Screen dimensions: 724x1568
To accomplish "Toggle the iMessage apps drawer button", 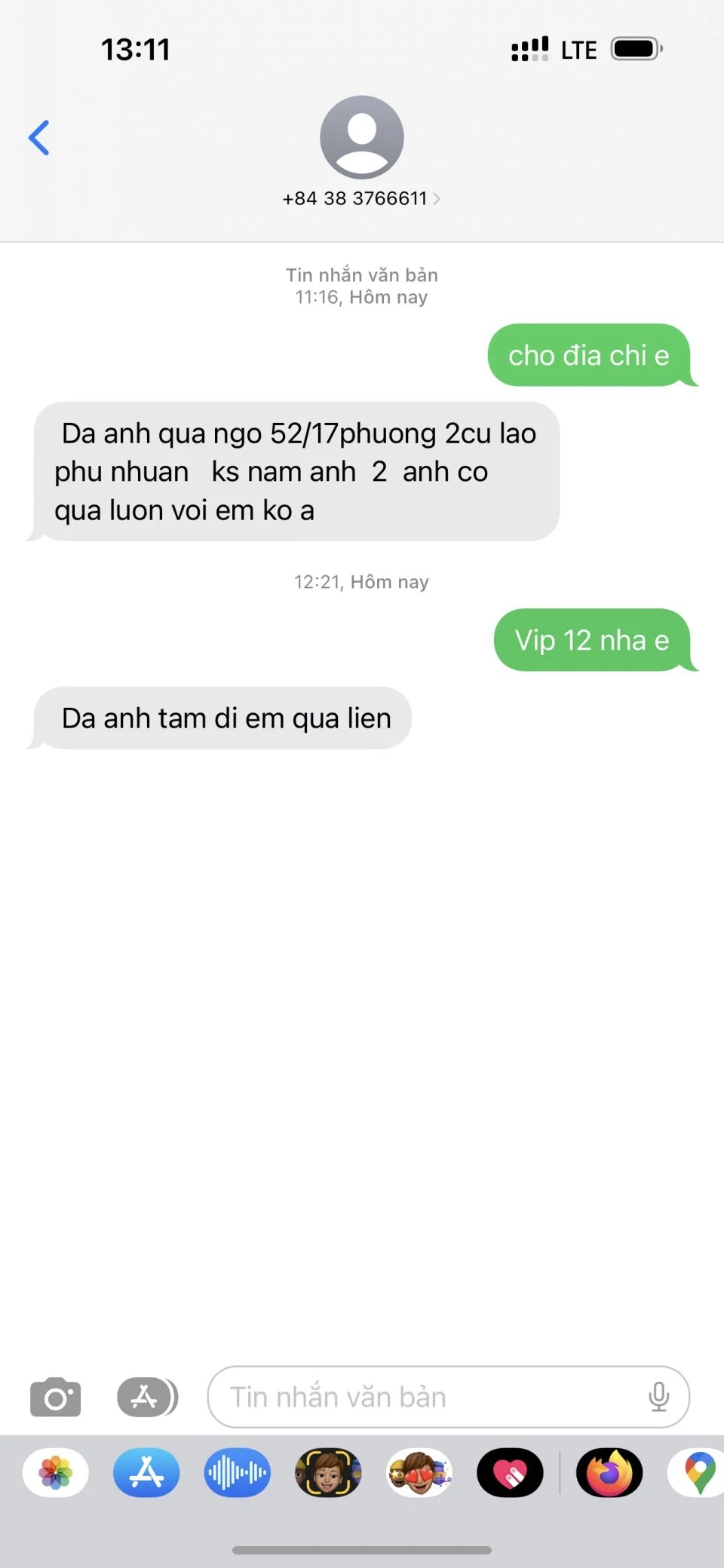I will coord(147,1397).
